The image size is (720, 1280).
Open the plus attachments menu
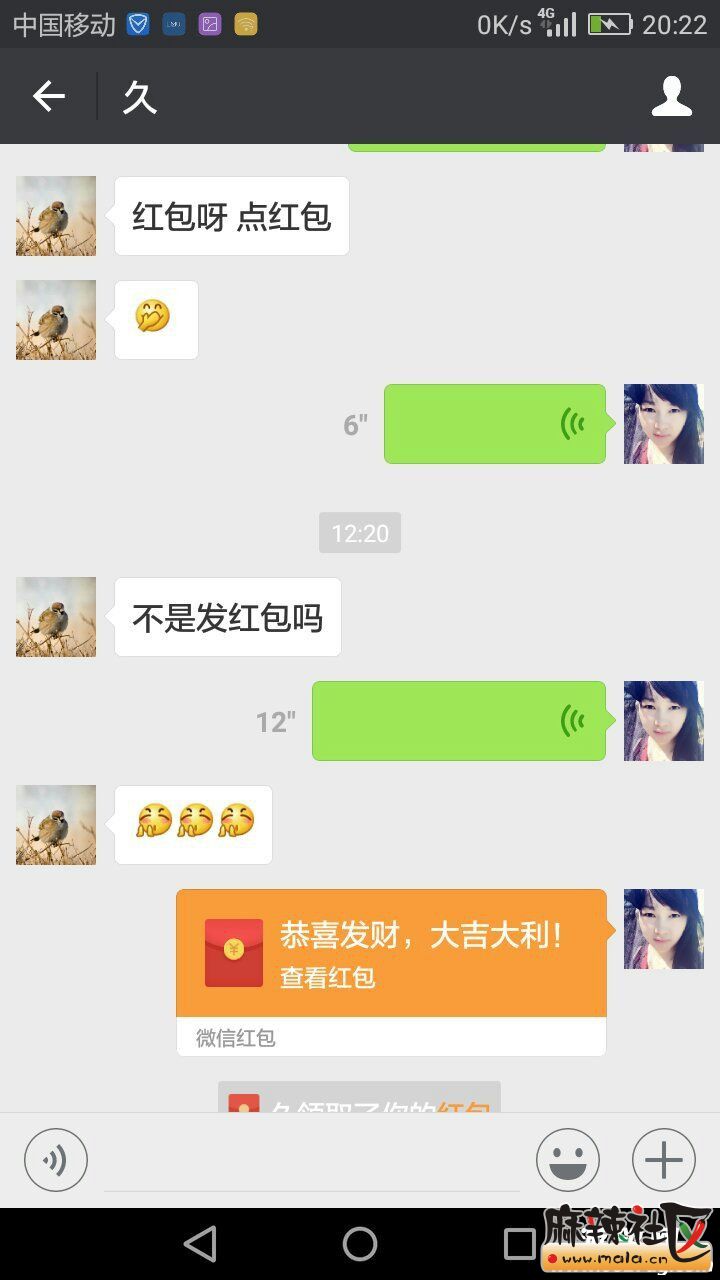(663, 1160)
